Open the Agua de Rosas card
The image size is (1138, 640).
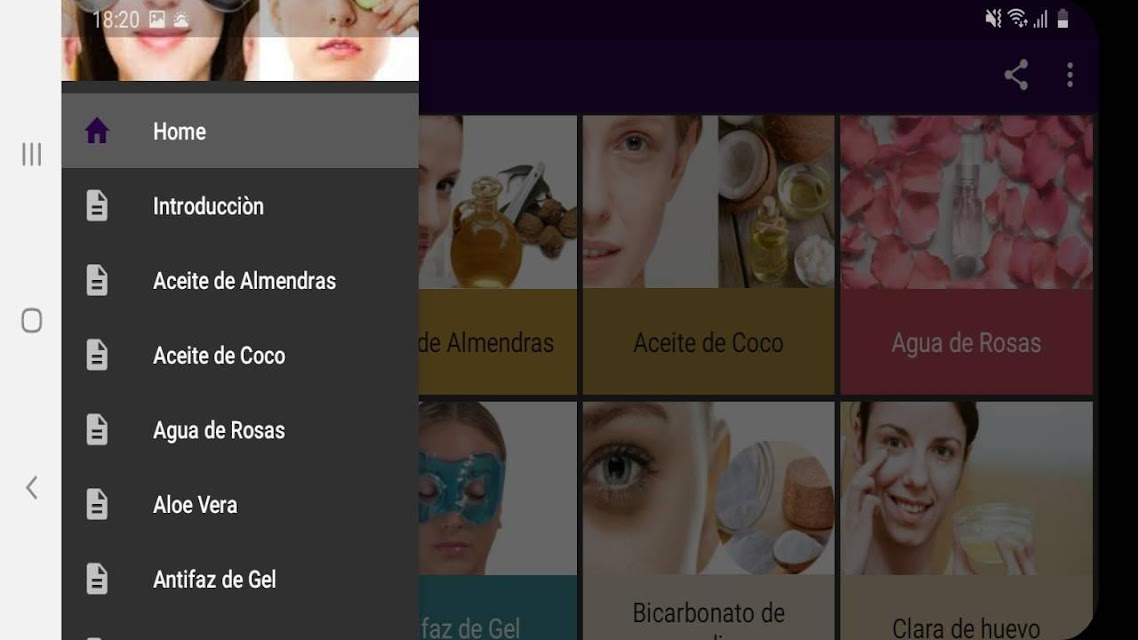click(966, 255)
